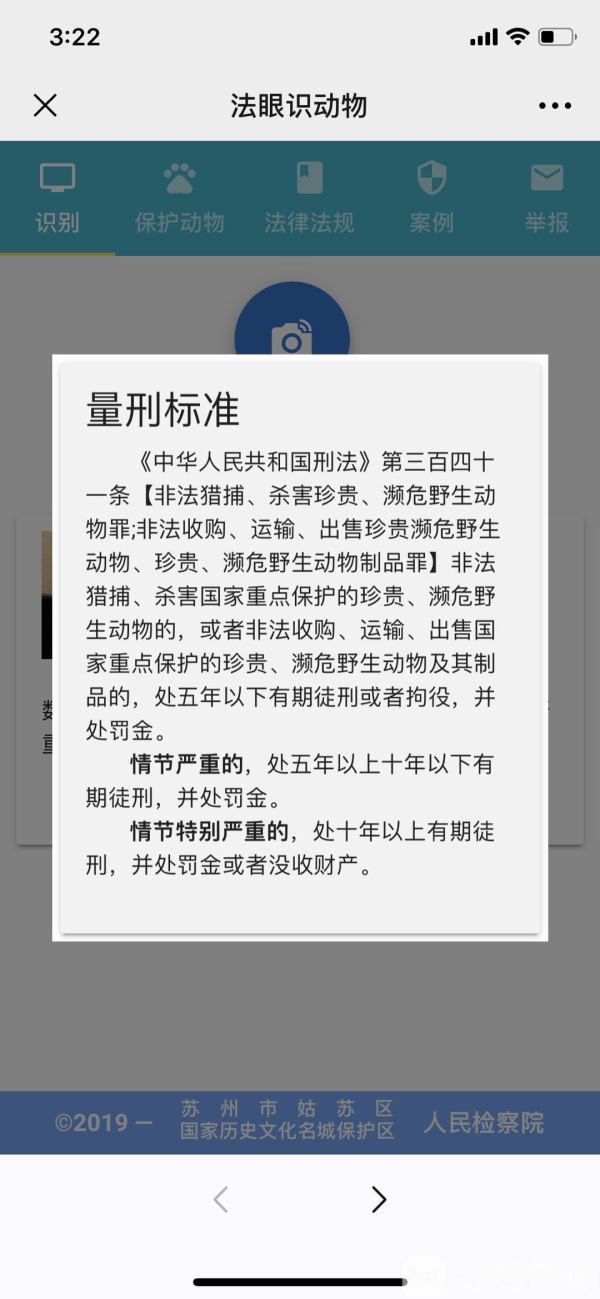Go back with the left arrow

click(x=221, y=1199)
